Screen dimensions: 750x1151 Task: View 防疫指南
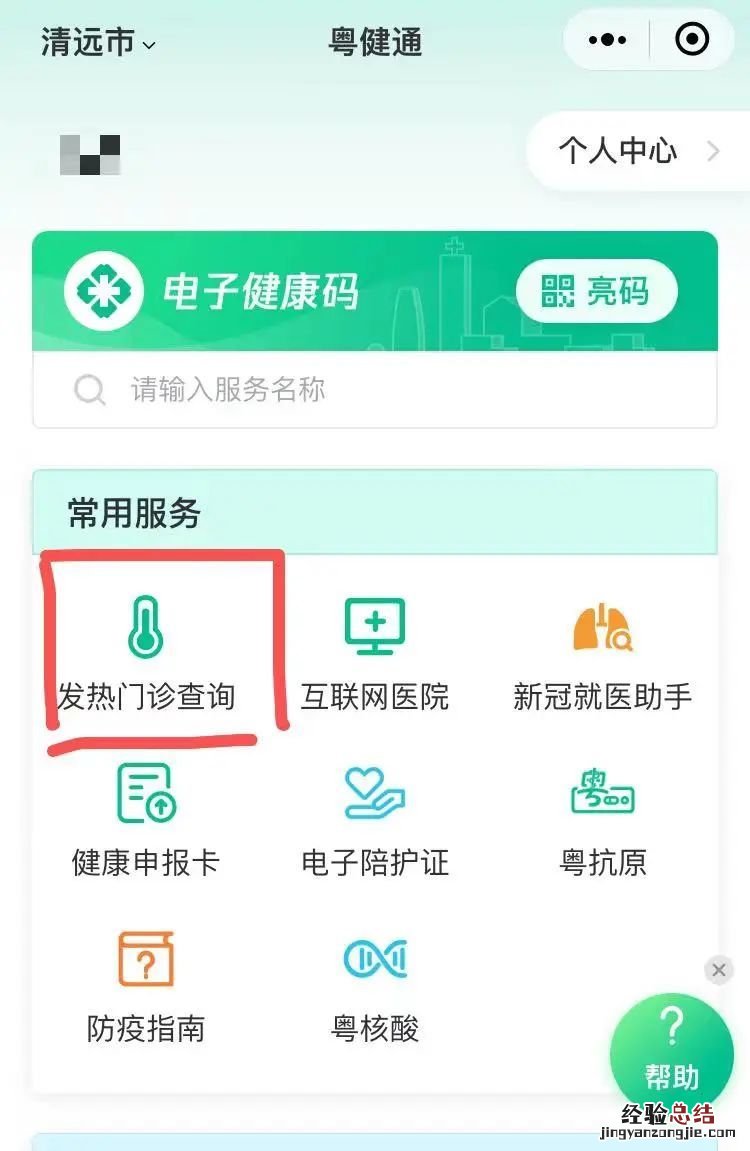[146, 985]
